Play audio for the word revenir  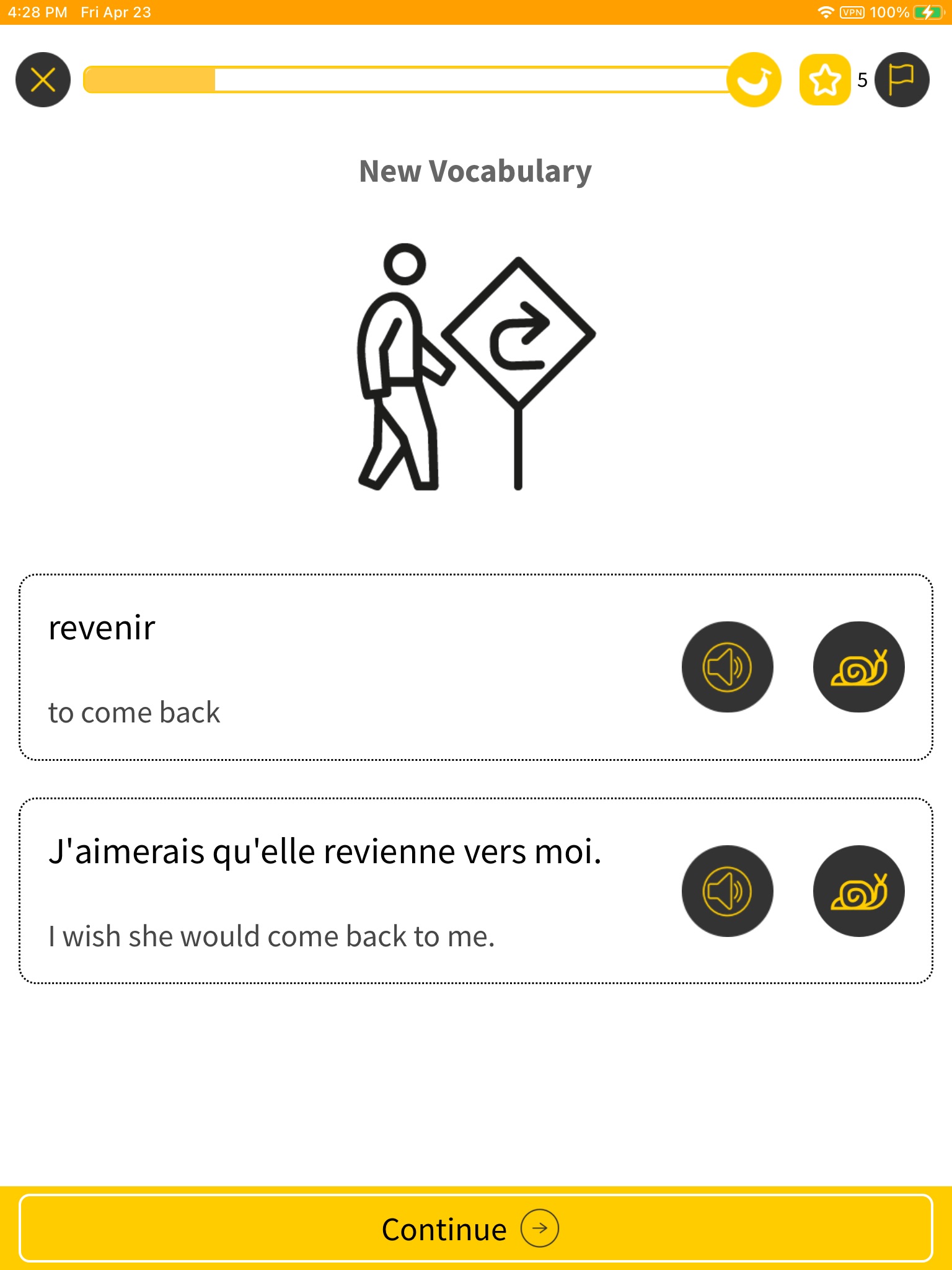tap(727, 667)
